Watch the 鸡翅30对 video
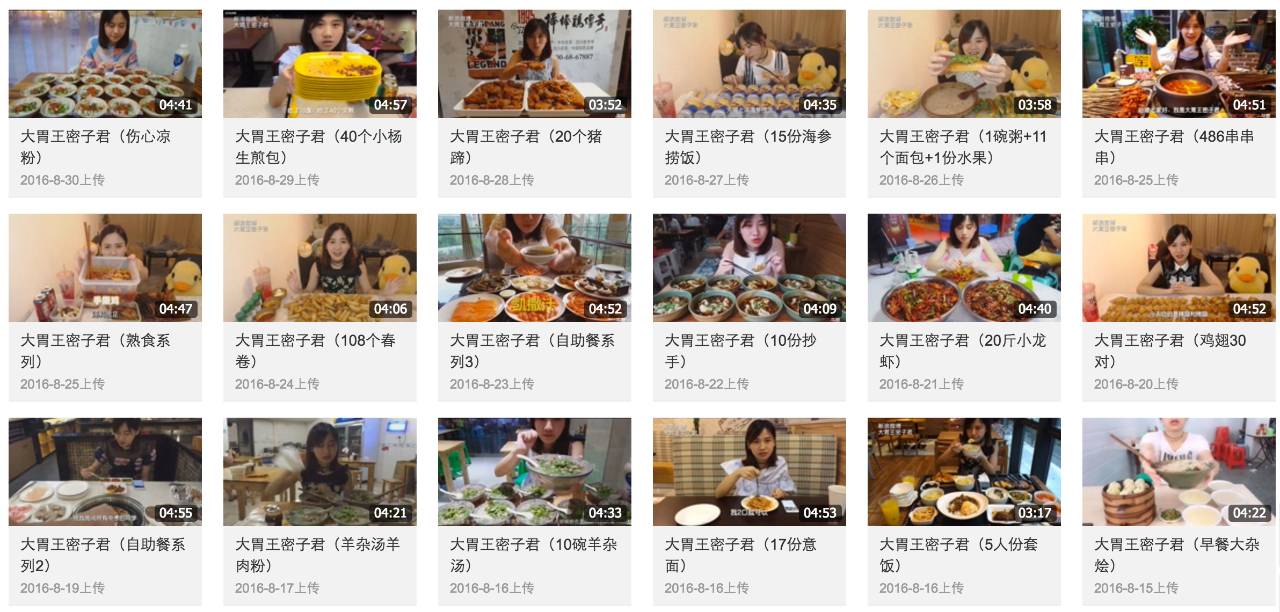This screenshot has width=1280, height=612. tap(1178, 268)
